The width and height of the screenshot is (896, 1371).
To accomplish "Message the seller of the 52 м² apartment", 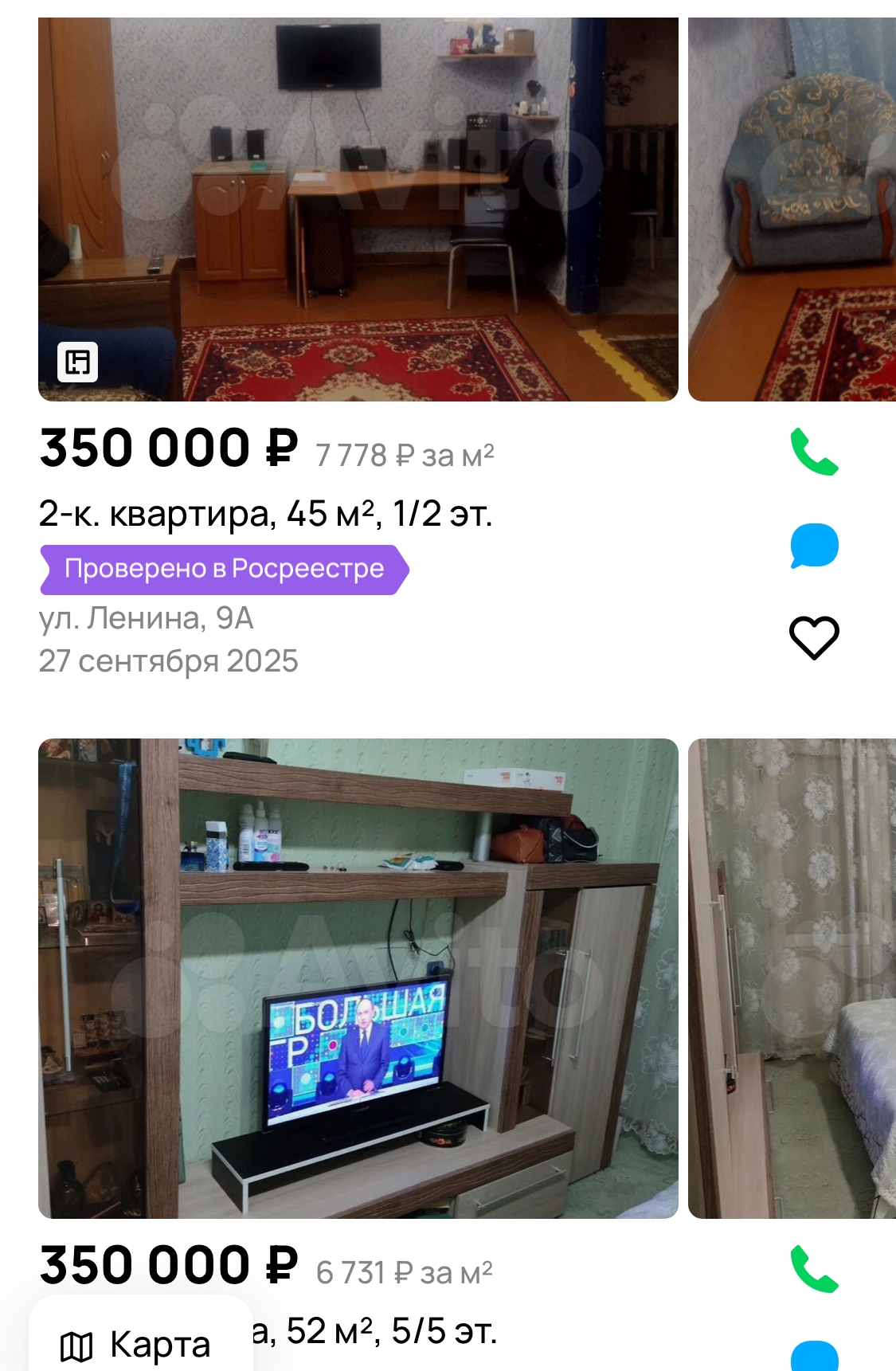I will 814,1357.
